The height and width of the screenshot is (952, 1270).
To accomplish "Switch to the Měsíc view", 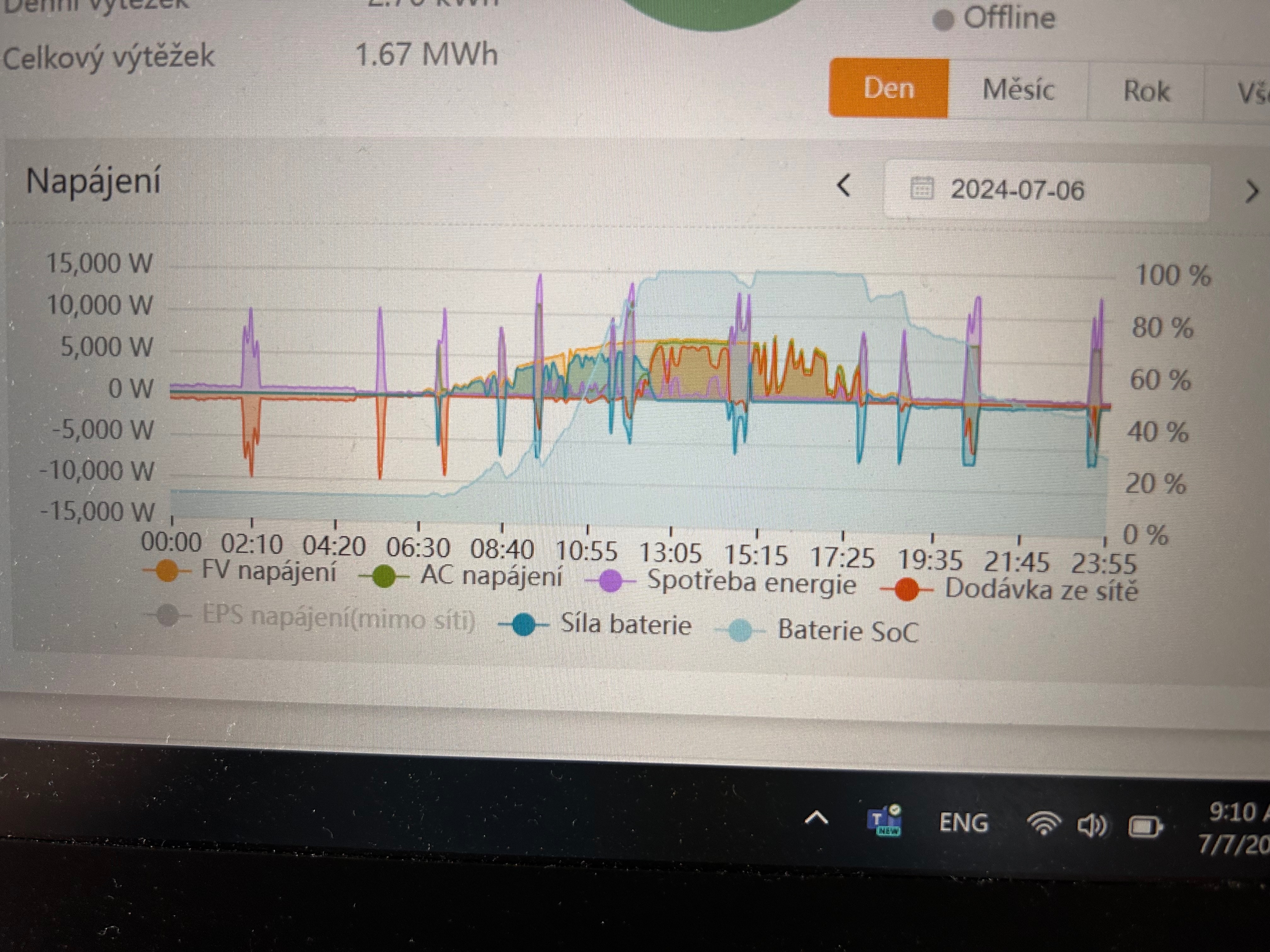I will point(1018,90).
